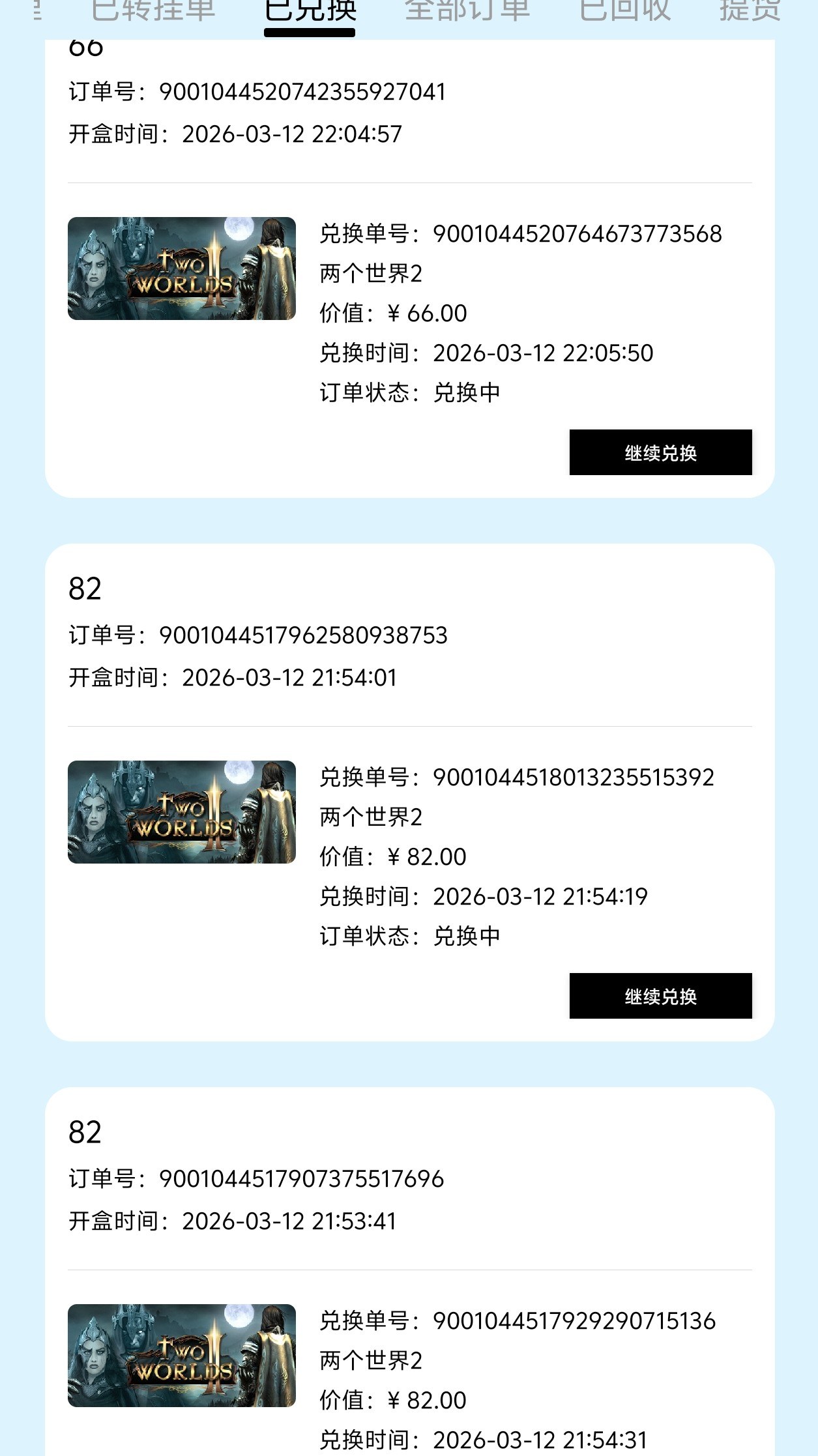Select the 已兑换 tab
This screenshot has width=818, height=1456.
[310, 12]
